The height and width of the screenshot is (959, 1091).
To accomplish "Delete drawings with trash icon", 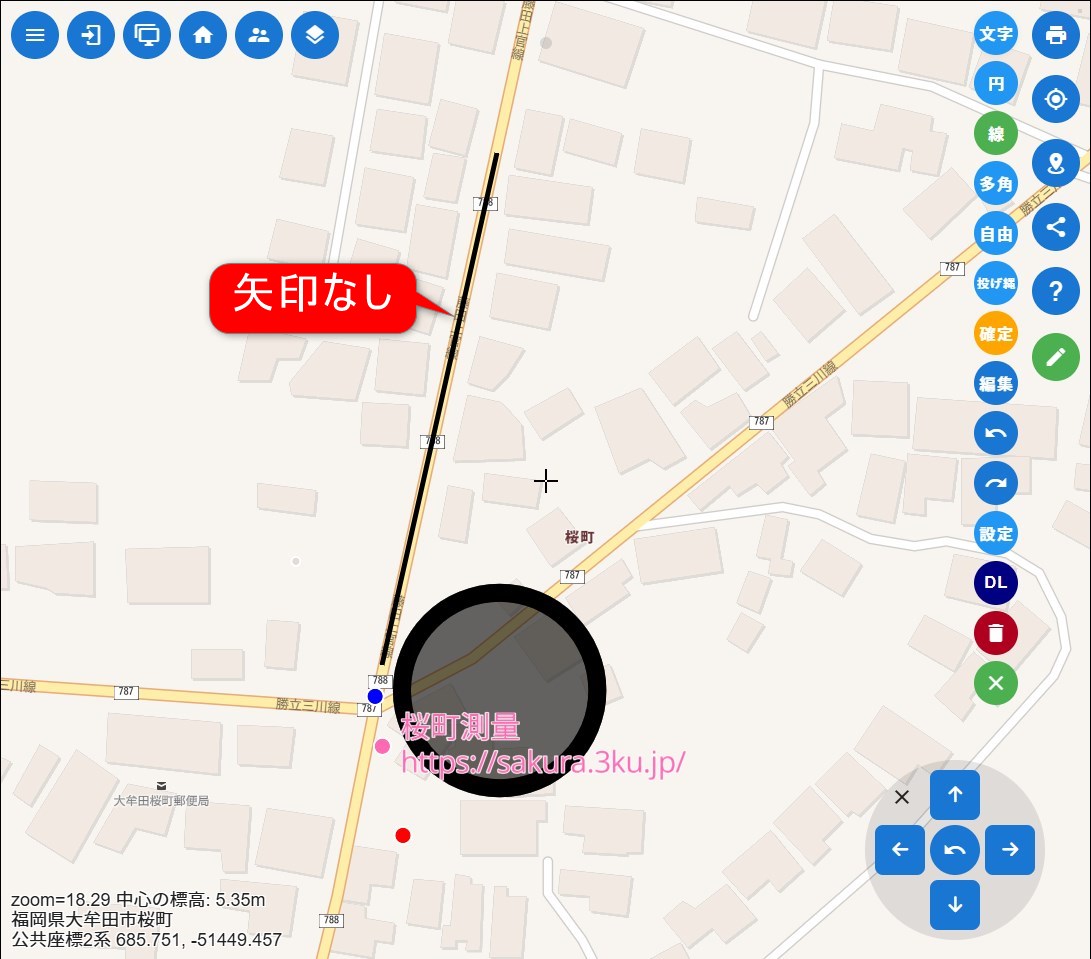I will pos(995,633).
